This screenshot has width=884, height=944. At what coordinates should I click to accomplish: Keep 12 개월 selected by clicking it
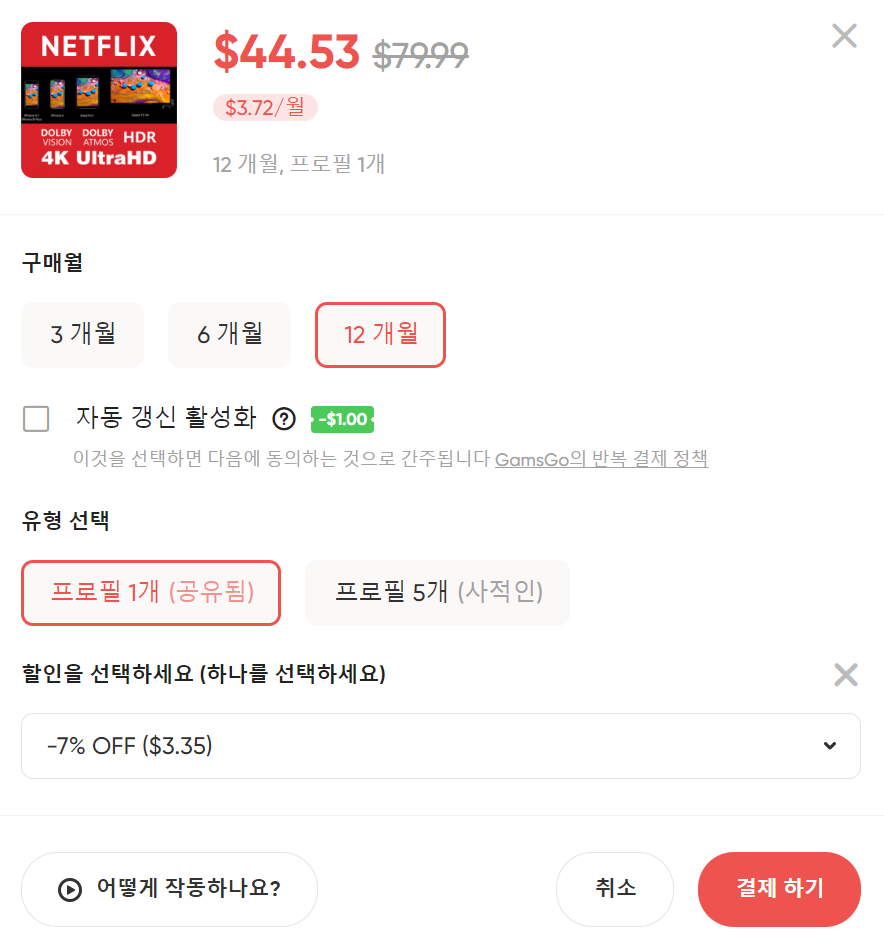[x=380, y=335]
